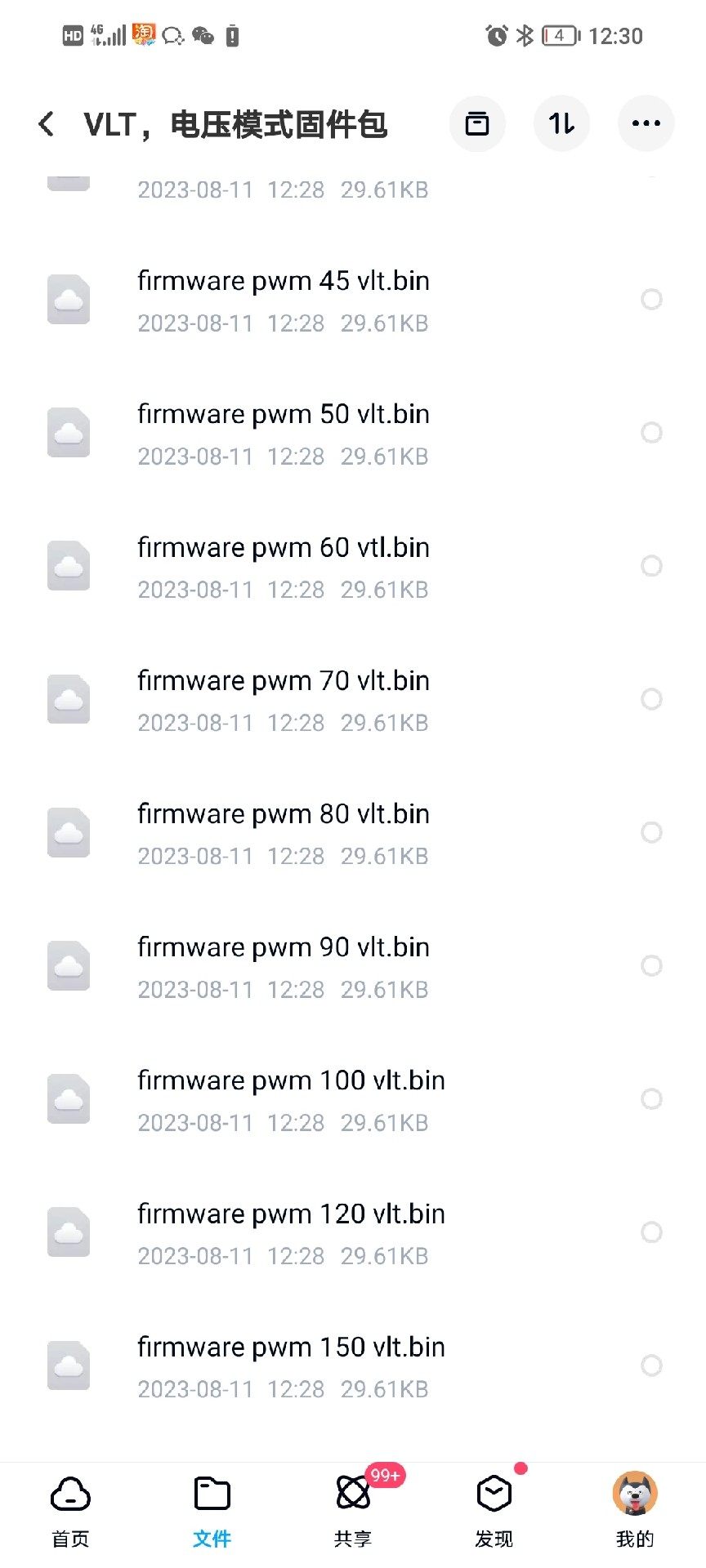This screenshot has height=1568, width=706.
Task: Open the transfer list icon
Action: (x=477, y=124)
